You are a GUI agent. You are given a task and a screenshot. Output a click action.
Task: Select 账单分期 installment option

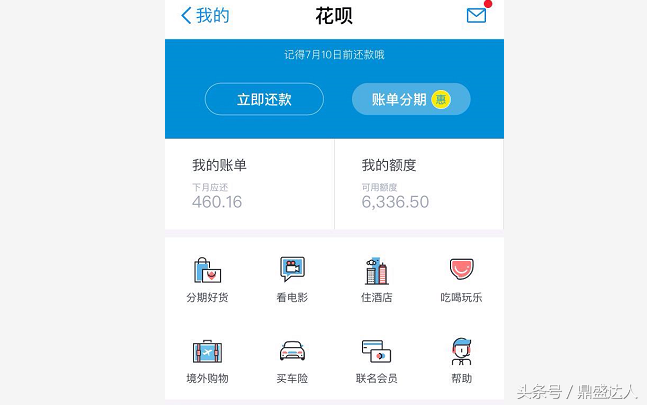coord(411,99)
